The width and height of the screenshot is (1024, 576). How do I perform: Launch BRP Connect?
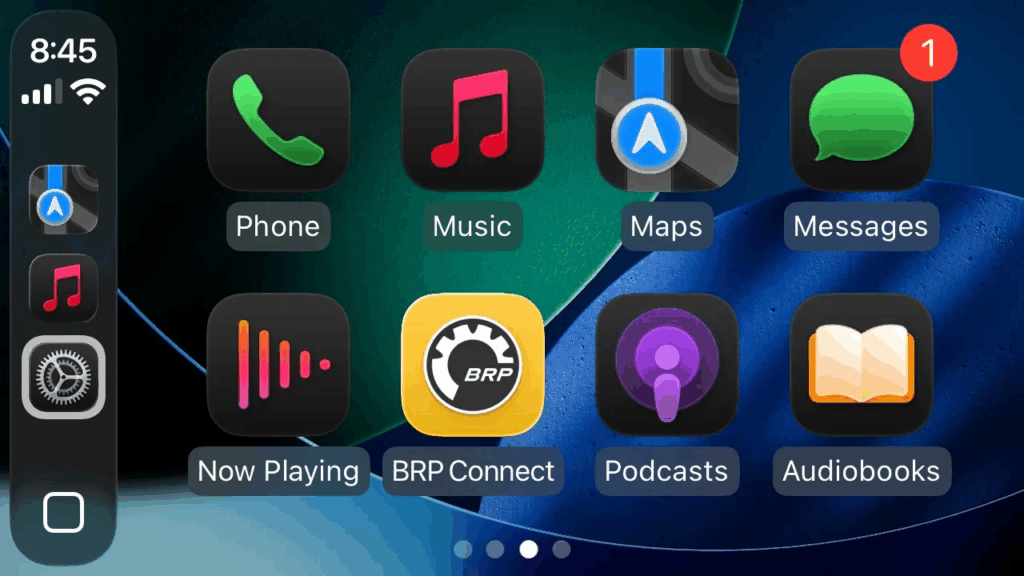point(472,364)
